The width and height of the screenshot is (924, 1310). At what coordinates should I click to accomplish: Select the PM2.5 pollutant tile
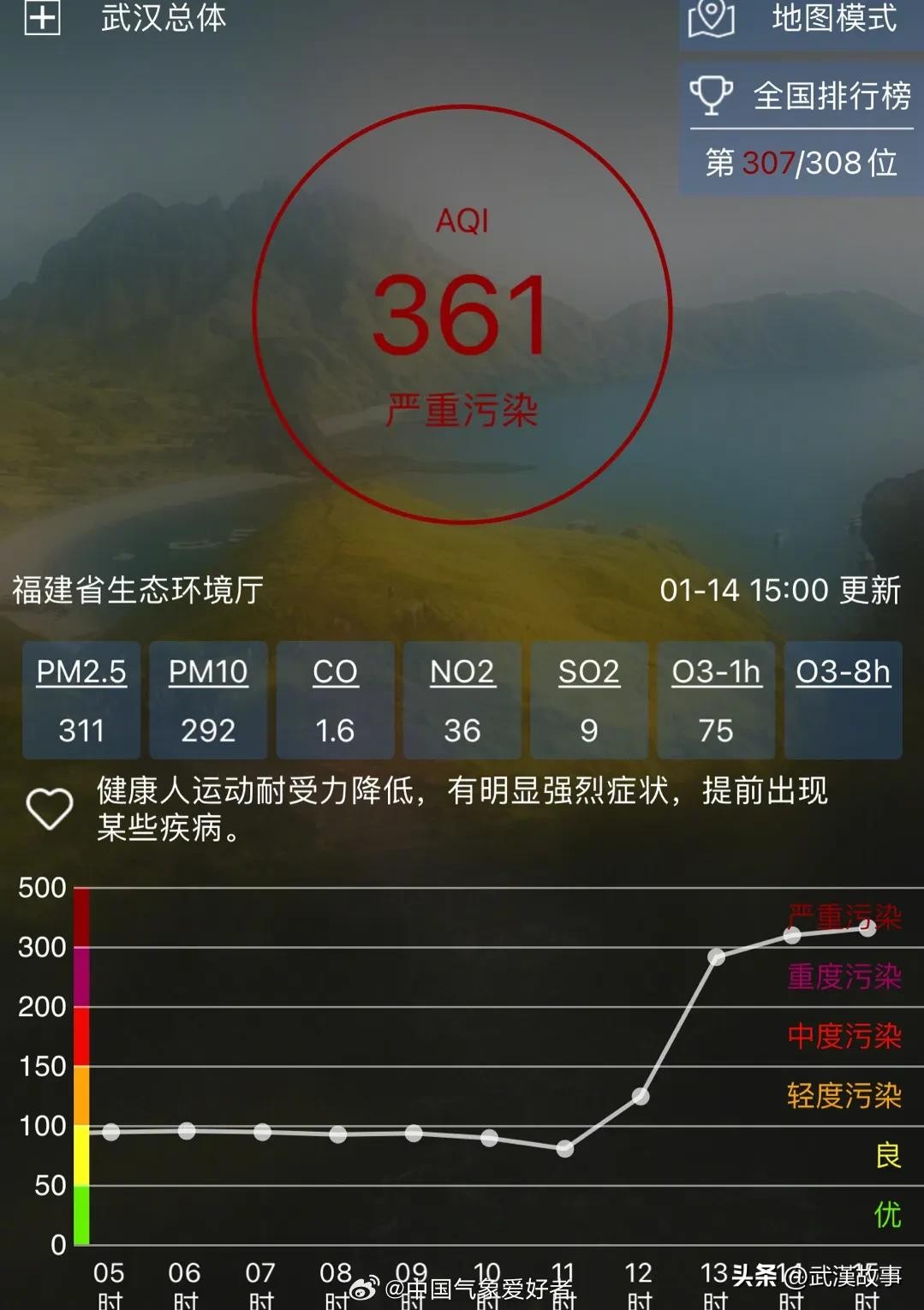click(x=81, y=700)
